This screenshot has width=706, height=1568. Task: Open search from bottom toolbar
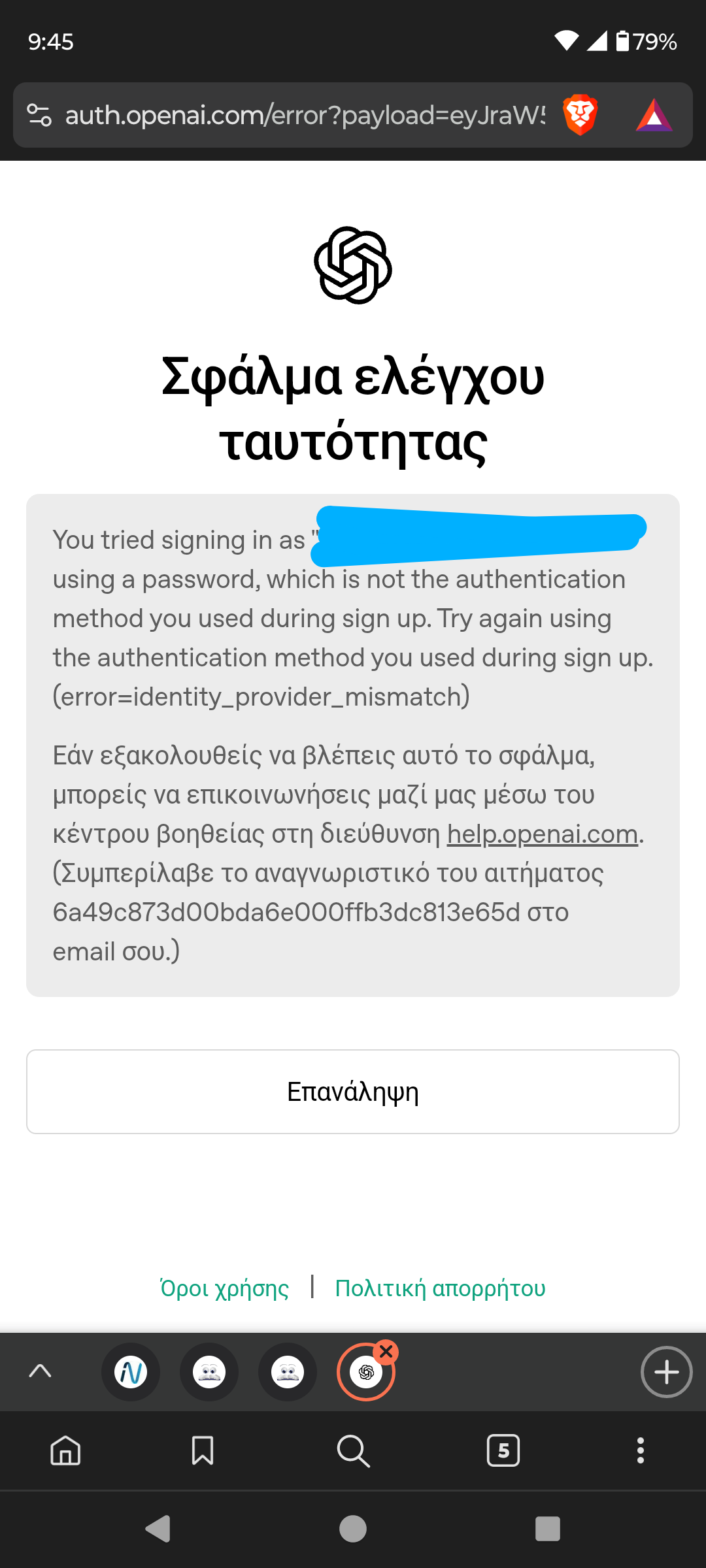(353, 1450)
